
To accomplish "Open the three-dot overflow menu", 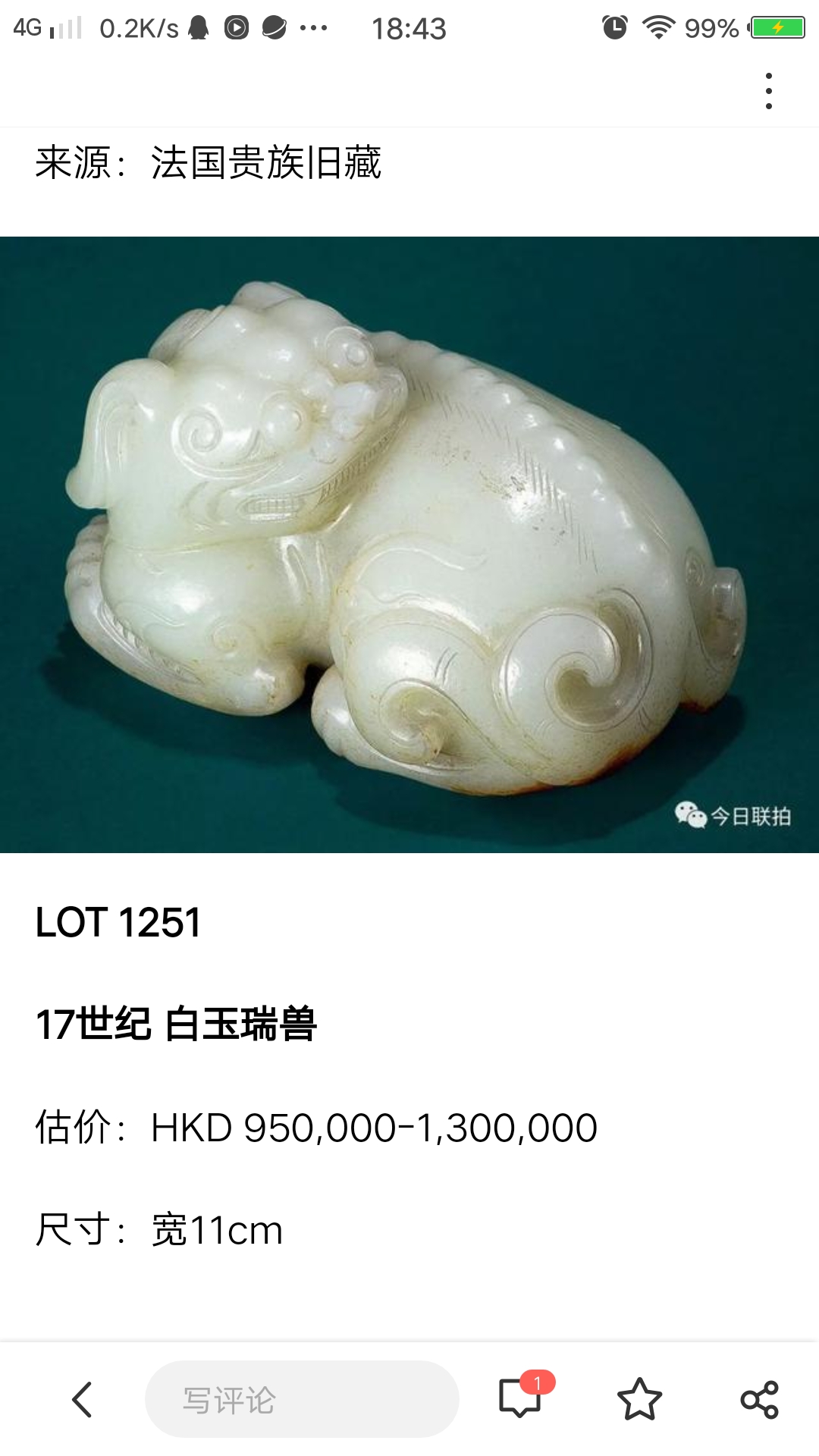I will (x=768, y=91).
